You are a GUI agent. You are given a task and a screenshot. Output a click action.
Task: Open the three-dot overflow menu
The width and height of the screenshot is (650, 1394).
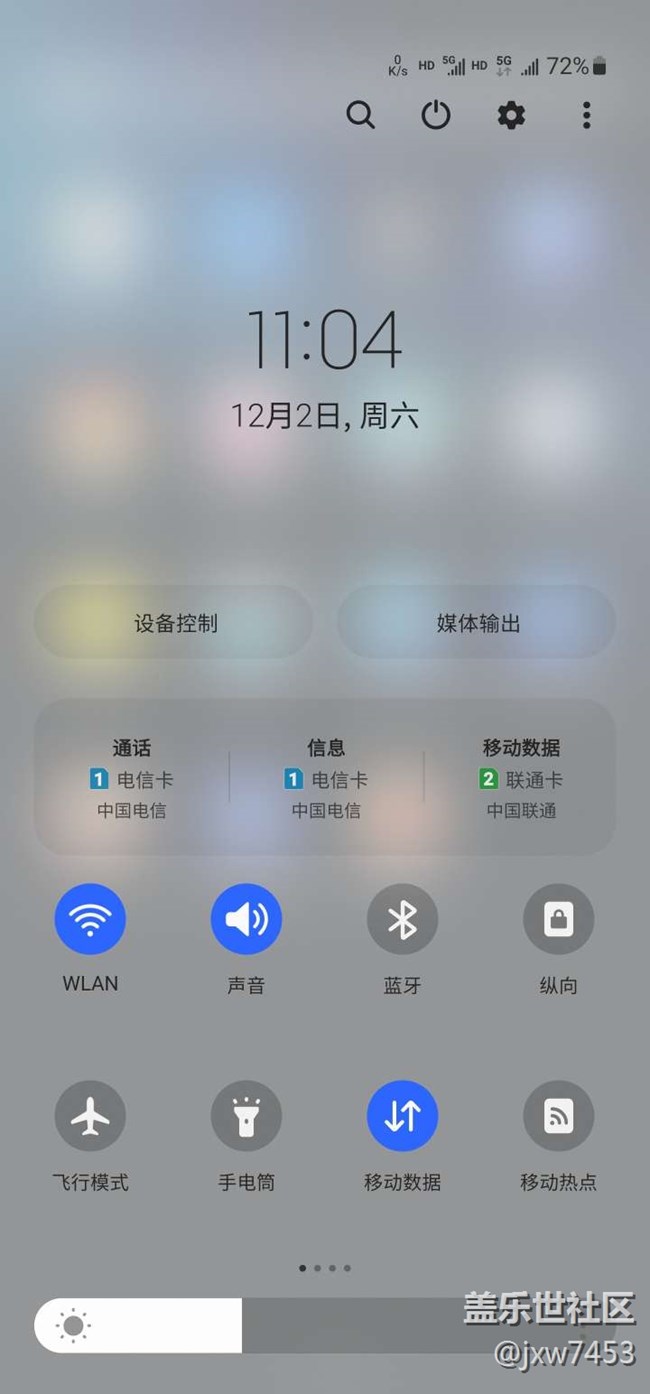point(586,116)
